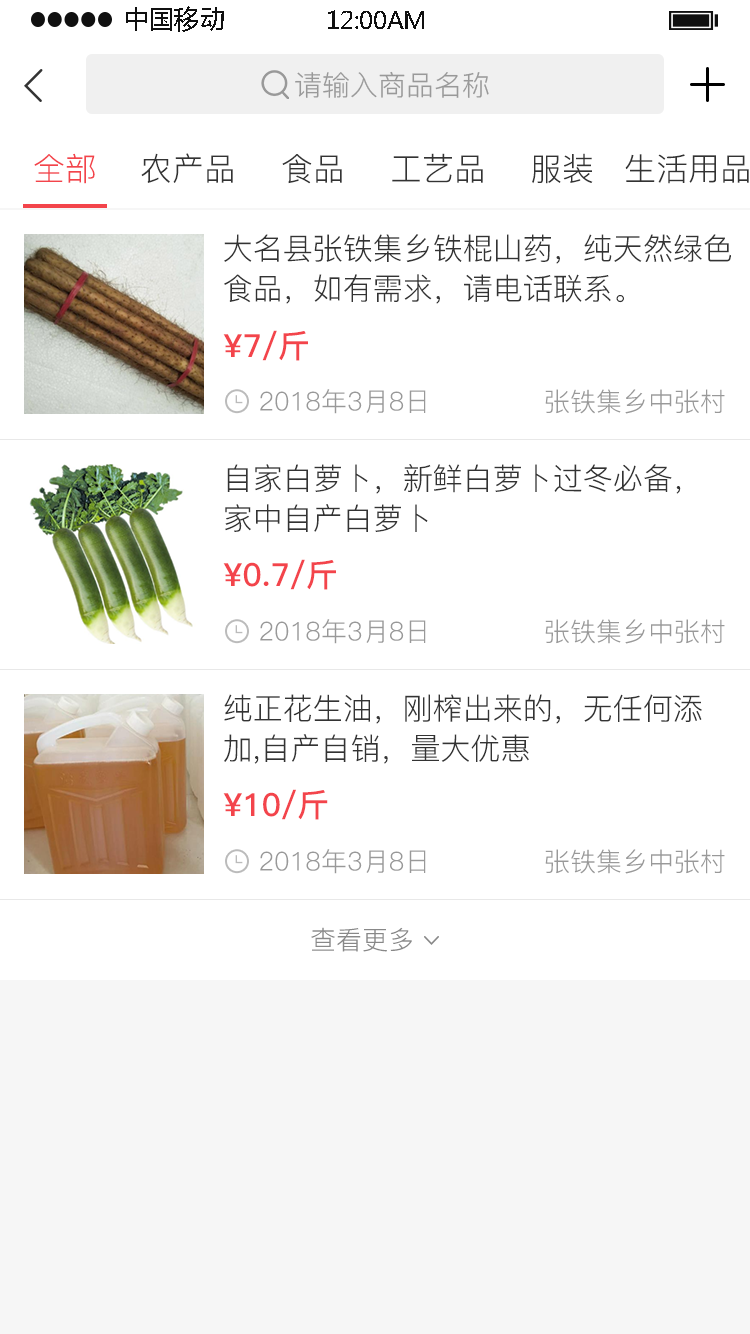Click the clock icon on the peanut oil listing
This screenshot has width=750, height=1334.
tap(237, 860)
